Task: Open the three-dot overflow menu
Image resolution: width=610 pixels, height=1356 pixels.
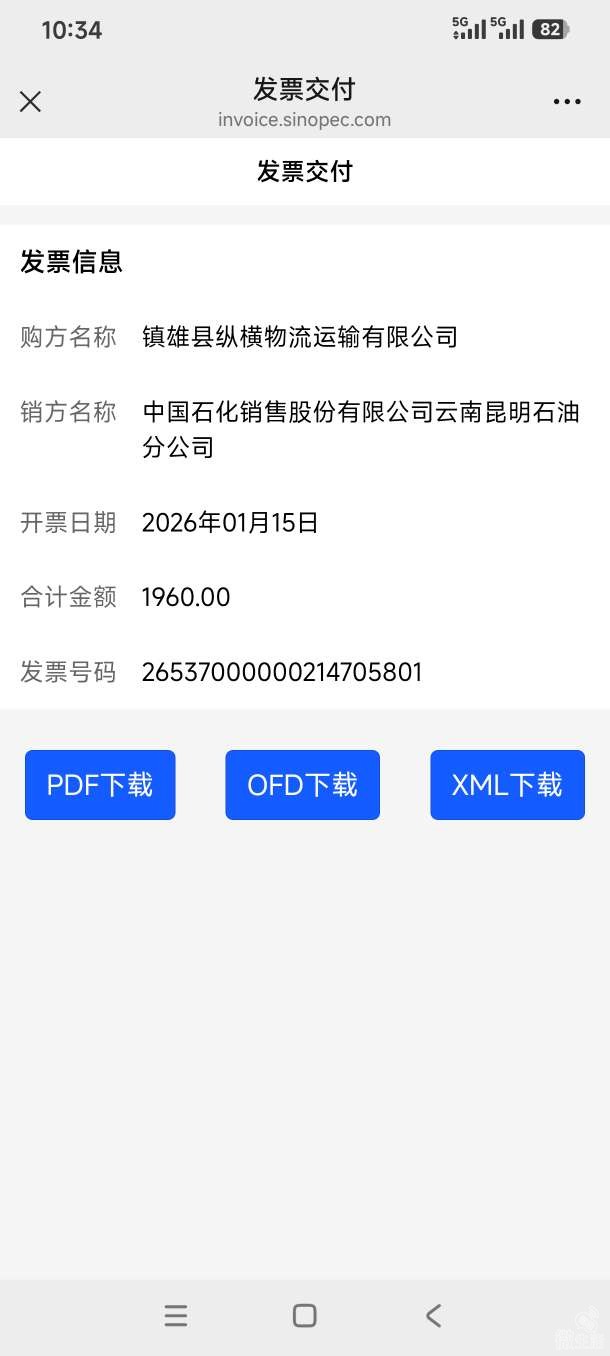Action: [x=566, y=102]
